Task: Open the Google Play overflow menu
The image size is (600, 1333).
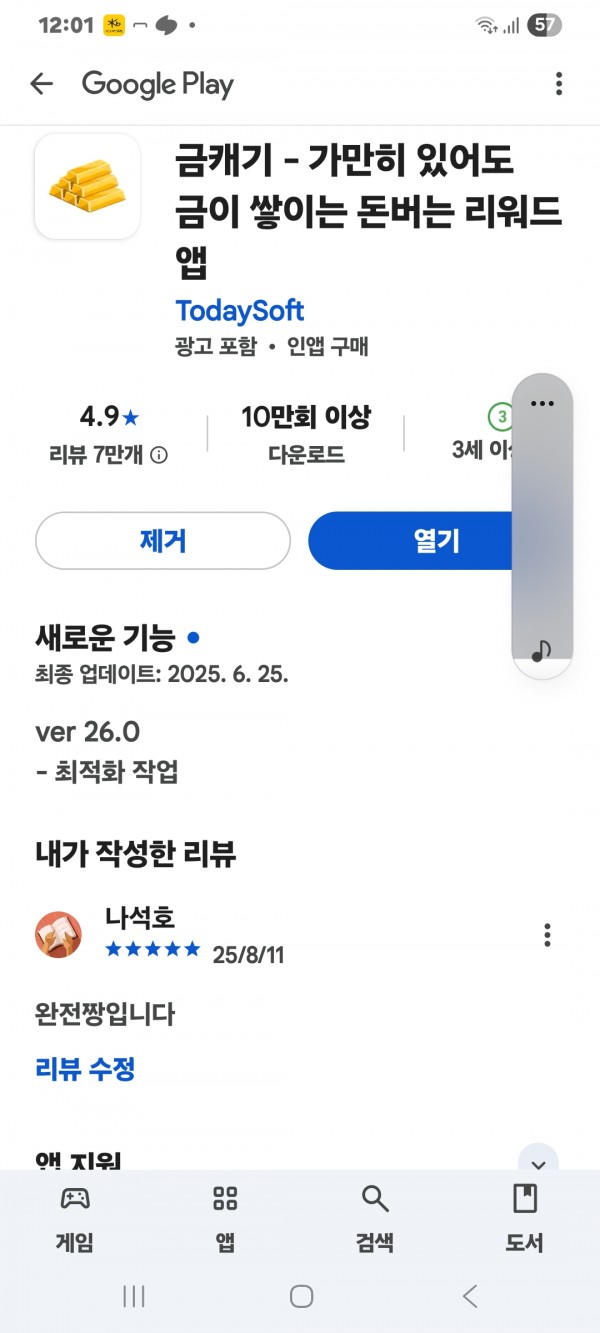Action: pos(559,84)
